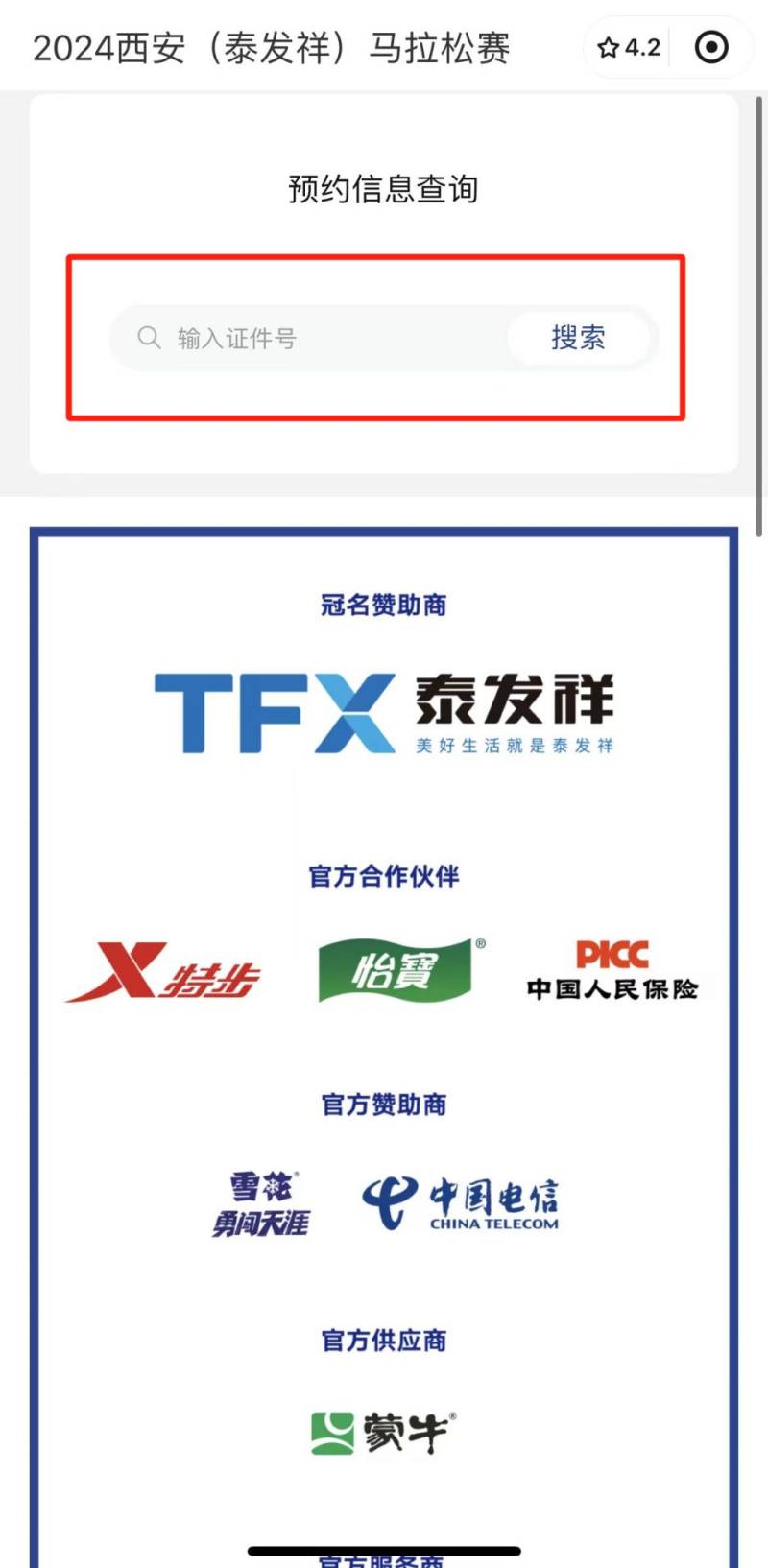Click the 蒙牛 supplier logo
This screenshot has height=1568, width=768.
pyautogui.click(x=384, y=1431)
